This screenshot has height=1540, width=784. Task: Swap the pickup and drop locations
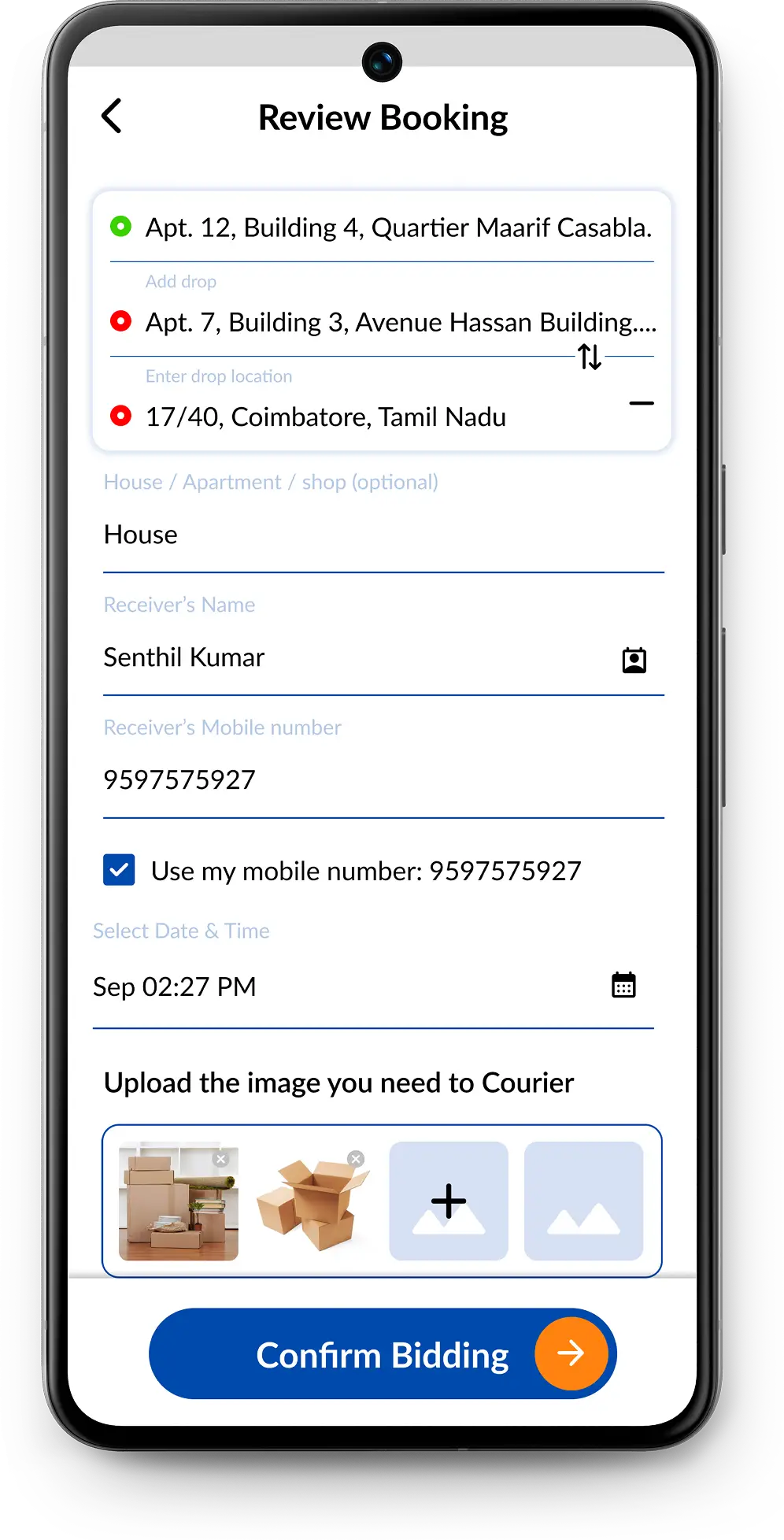590,357
